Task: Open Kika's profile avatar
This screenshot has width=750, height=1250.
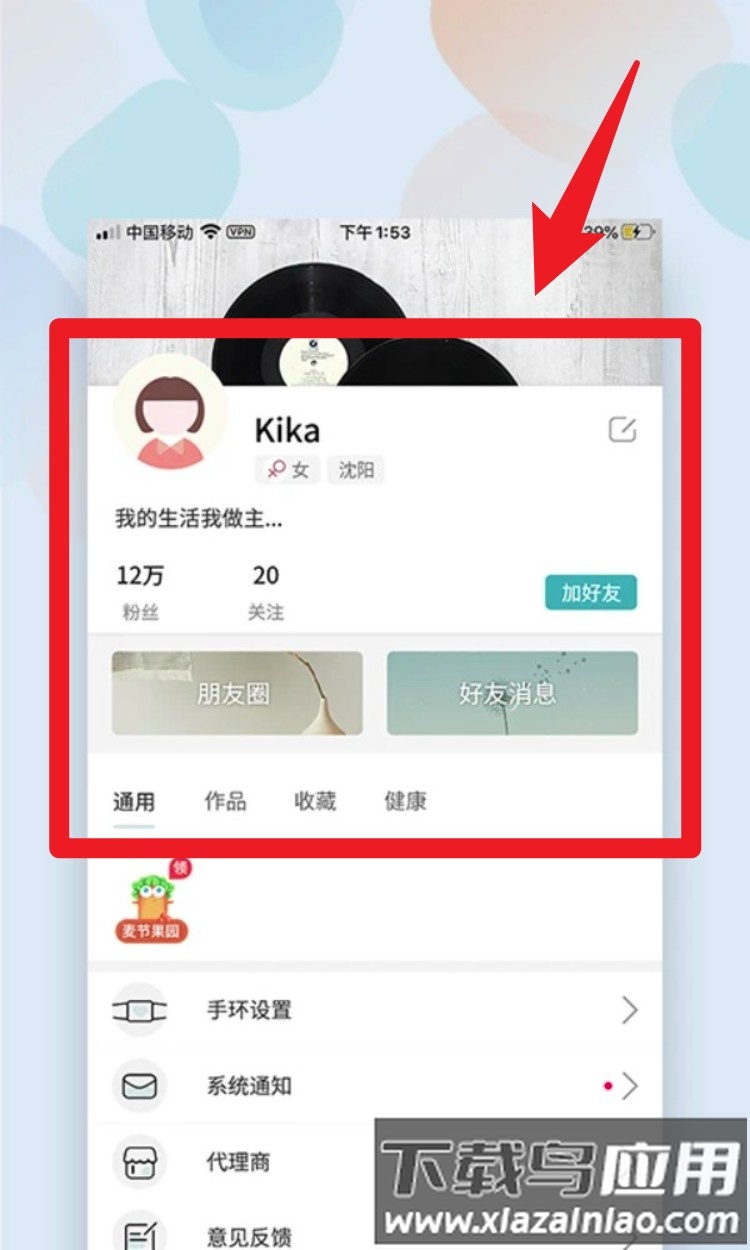Action: pos(170,413)
